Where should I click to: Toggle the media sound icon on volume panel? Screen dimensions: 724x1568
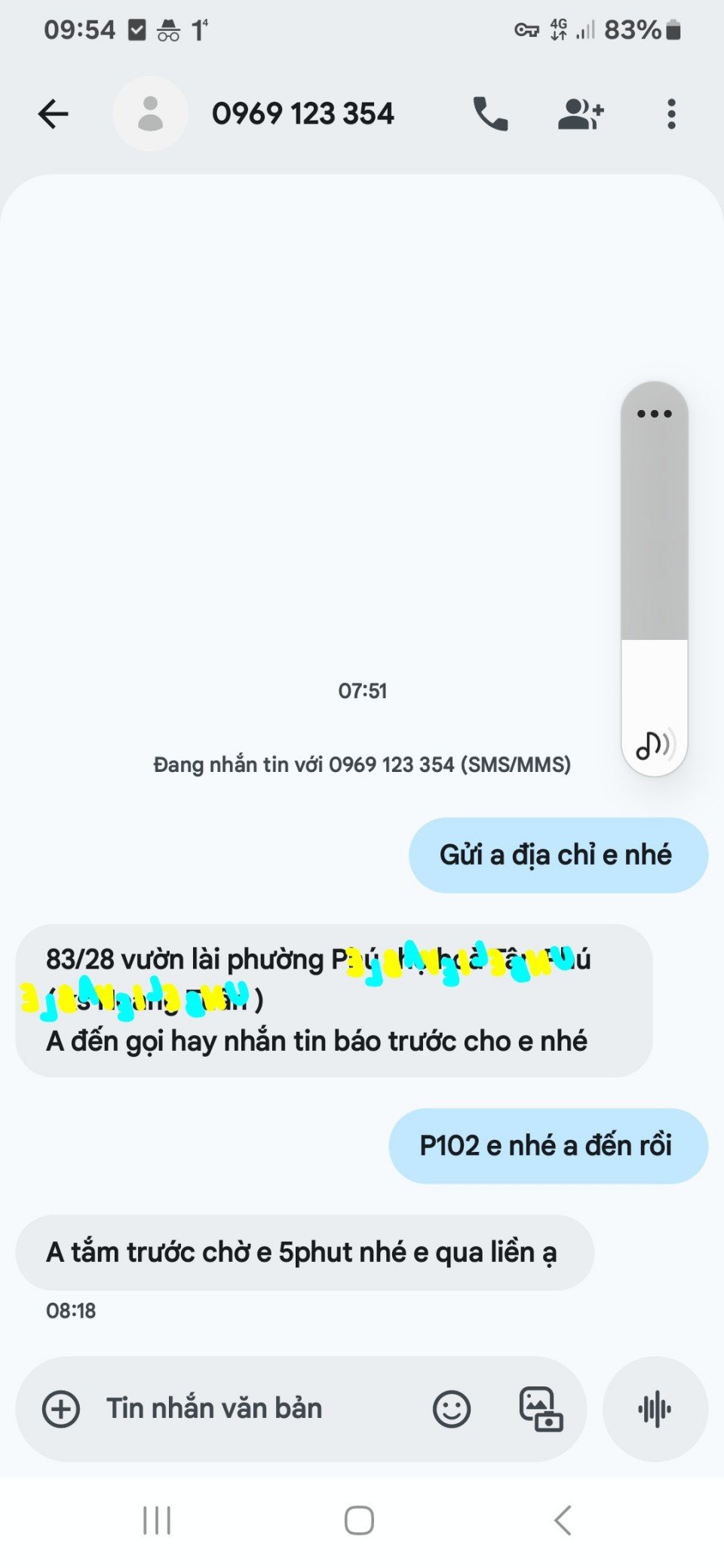[x=654, y=745]
